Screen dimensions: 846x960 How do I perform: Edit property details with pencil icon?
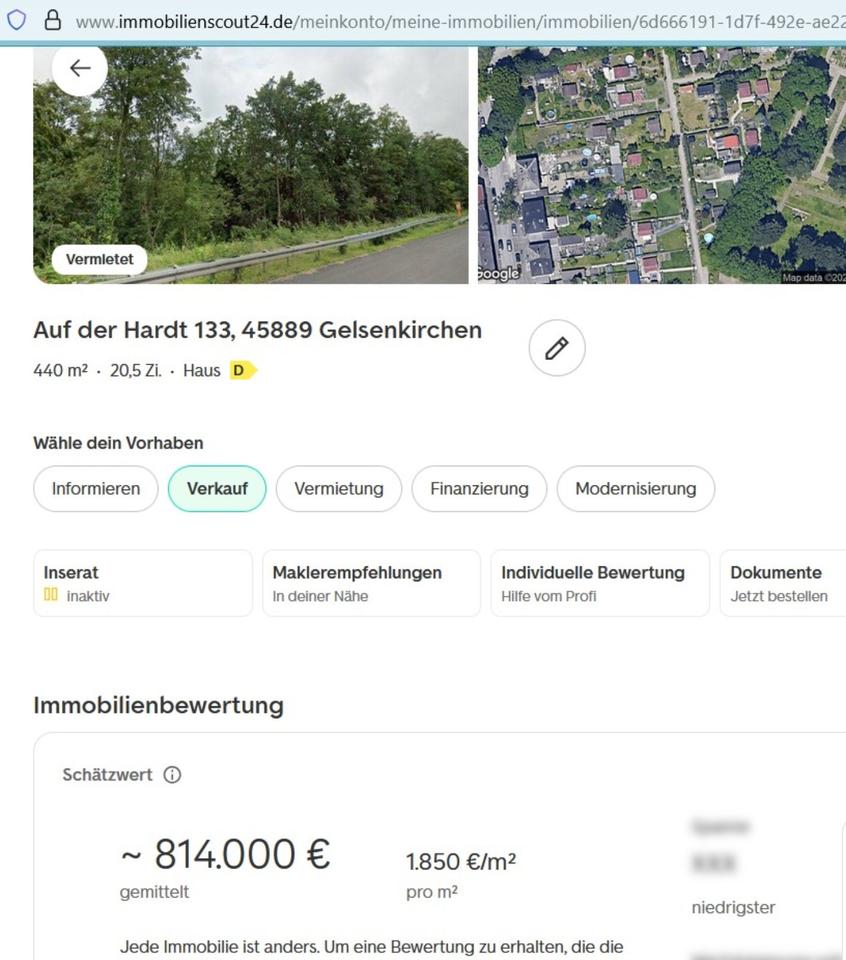pyautogui.click(x=556, y=348)
